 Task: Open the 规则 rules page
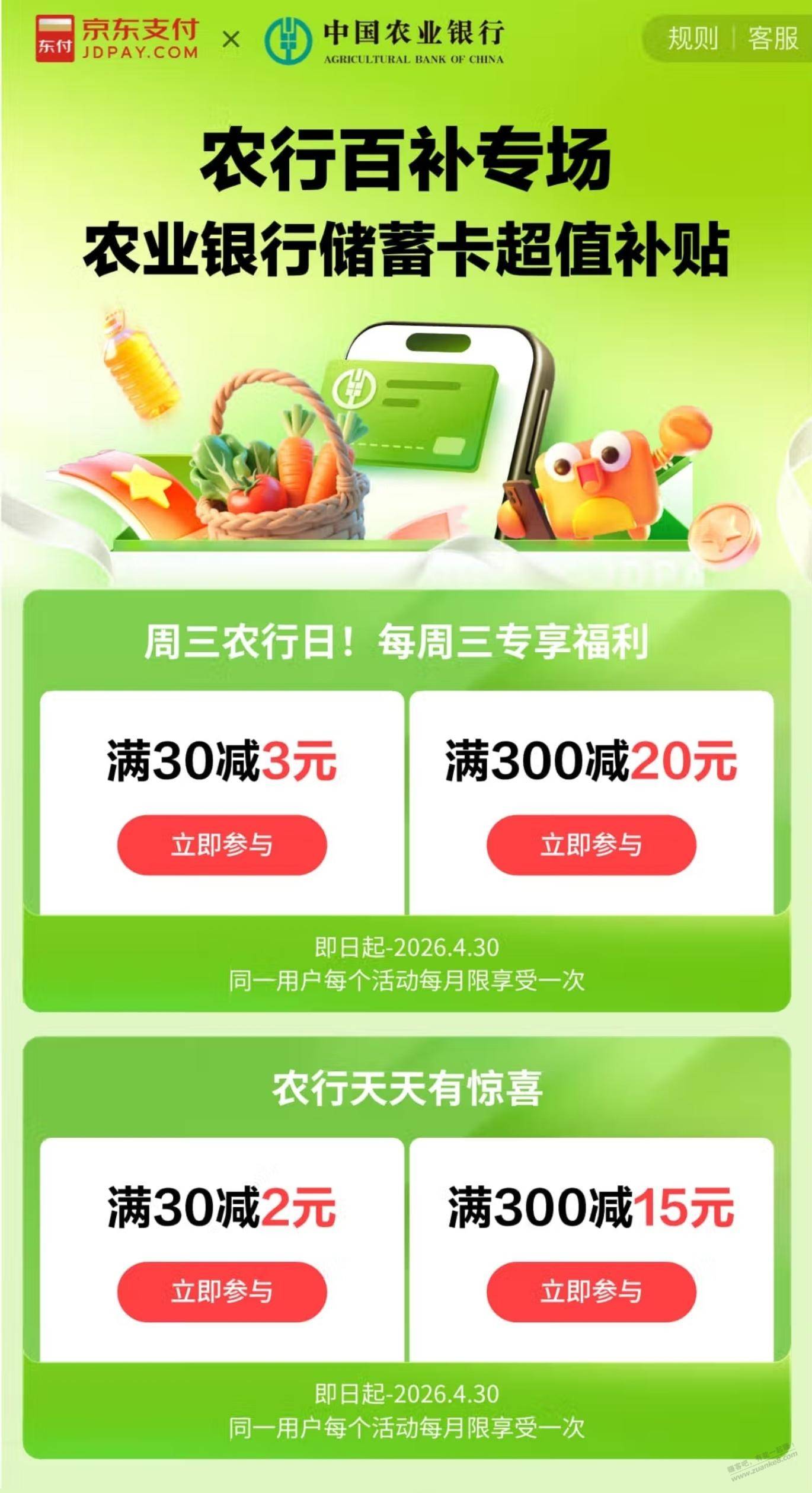click(x=692, y=39)
